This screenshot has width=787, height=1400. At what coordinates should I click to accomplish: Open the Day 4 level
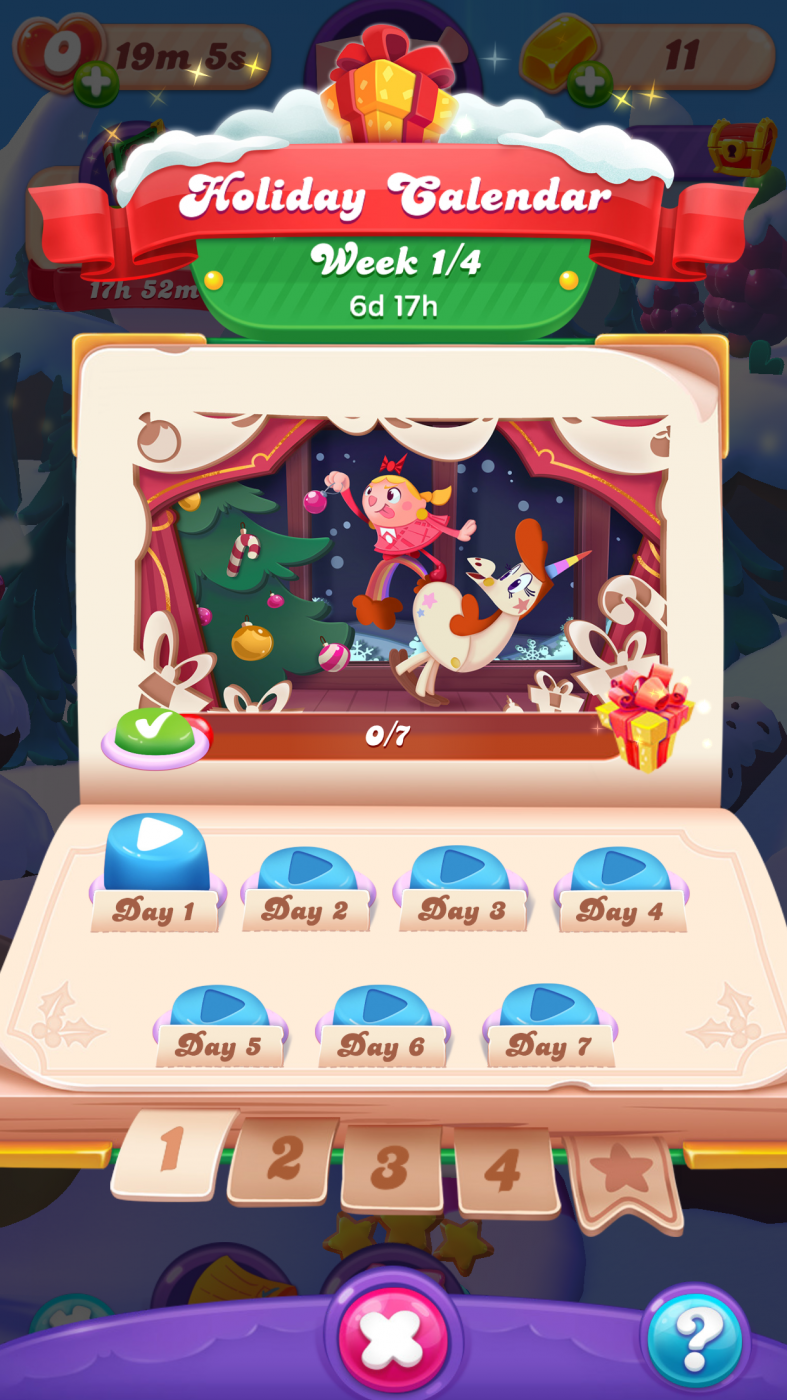620,868
